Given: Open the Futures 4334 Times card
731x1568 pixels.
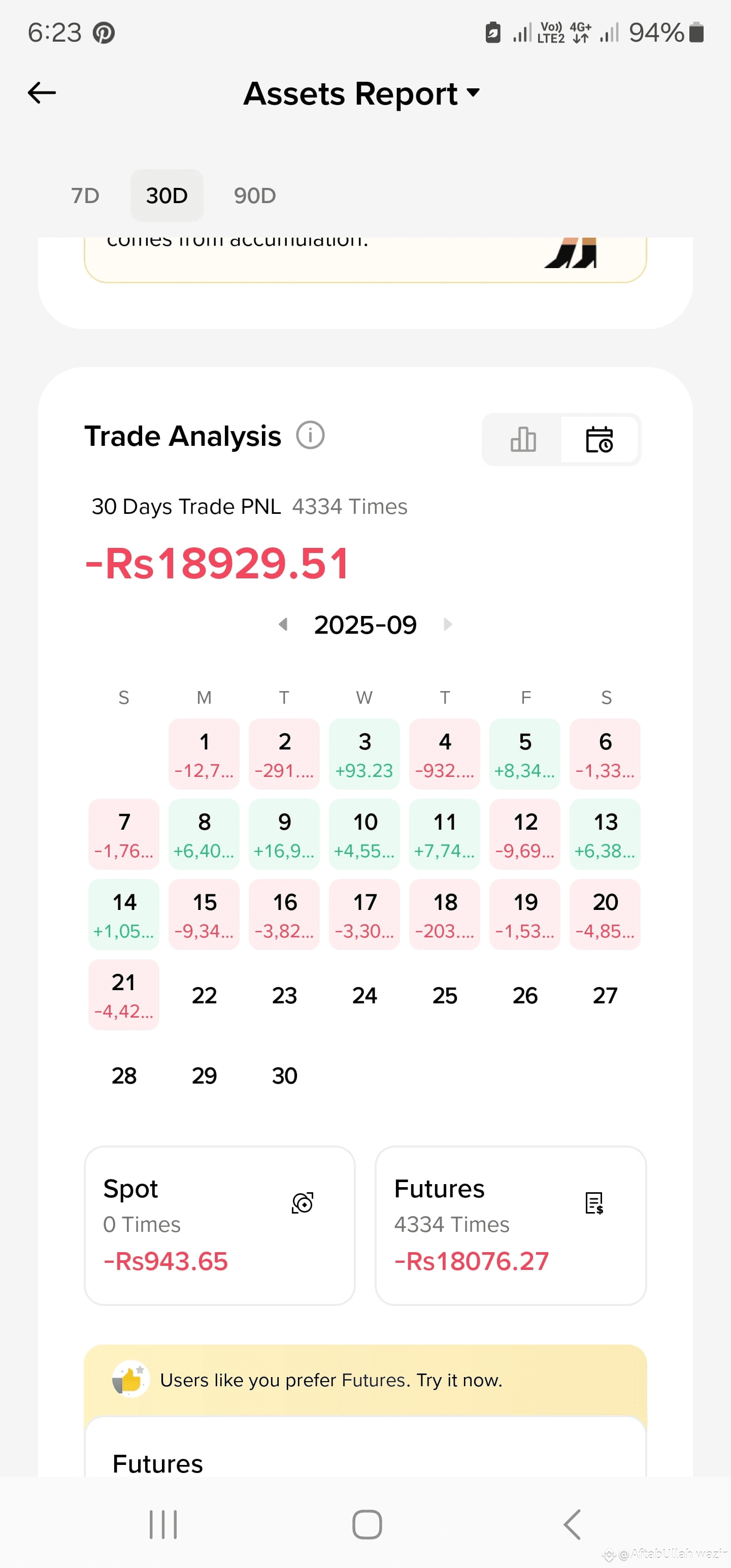Looking at the screenshot, I should point(511,1226).
